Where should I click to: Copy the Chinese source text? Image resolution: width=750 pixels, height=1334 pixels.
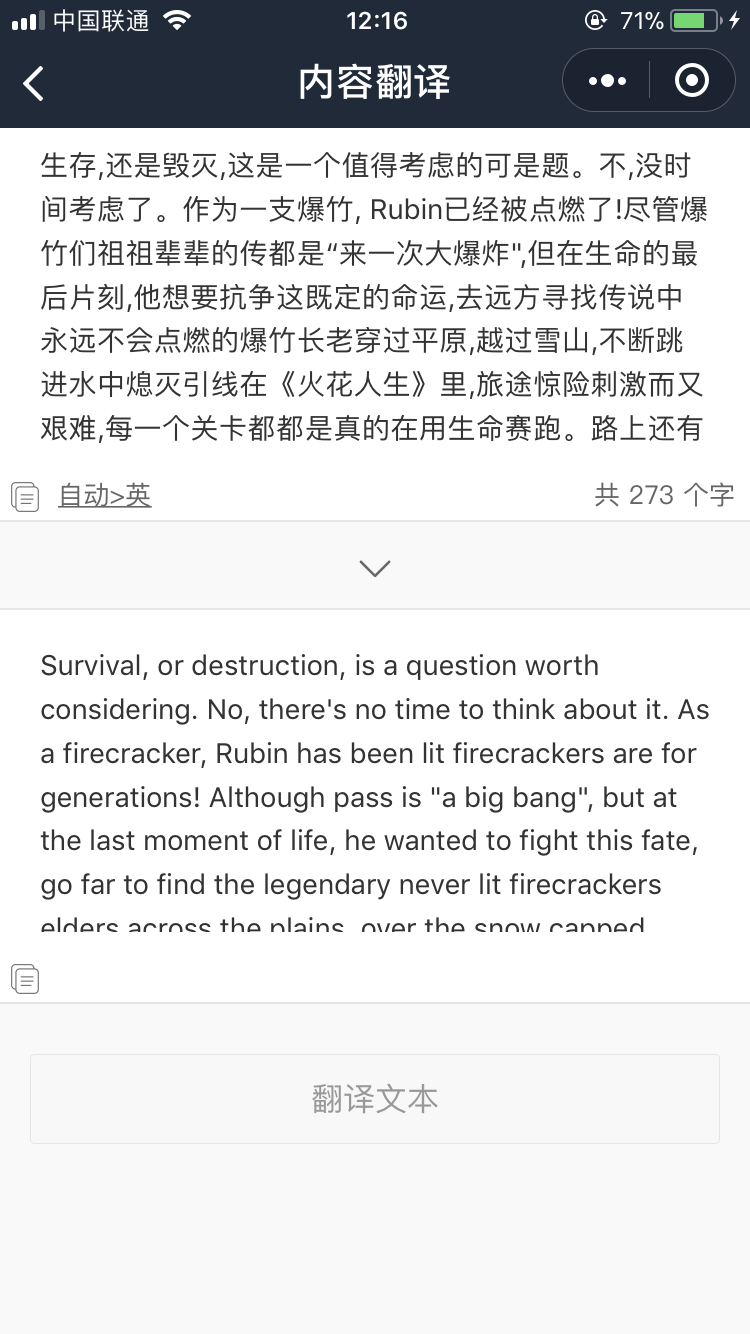tap(25, 496)
